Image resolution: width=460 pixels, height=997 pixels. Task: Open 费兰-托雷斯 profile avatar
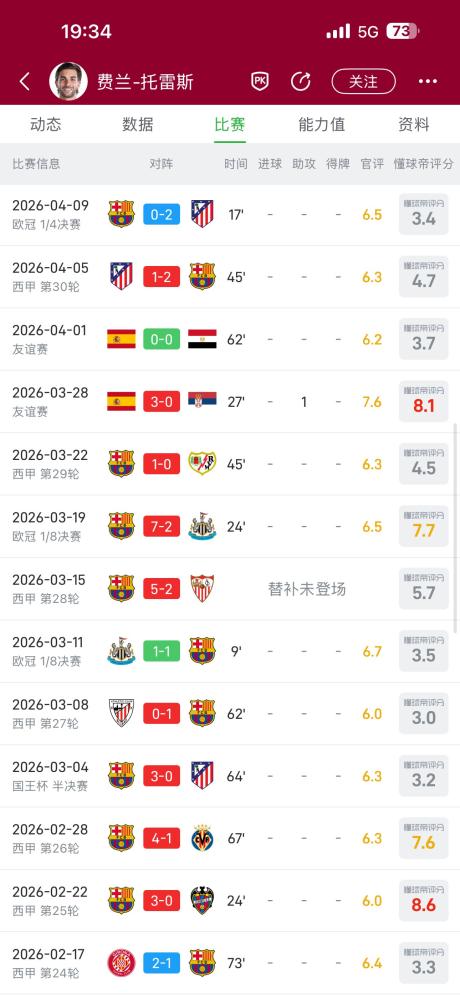68,81
